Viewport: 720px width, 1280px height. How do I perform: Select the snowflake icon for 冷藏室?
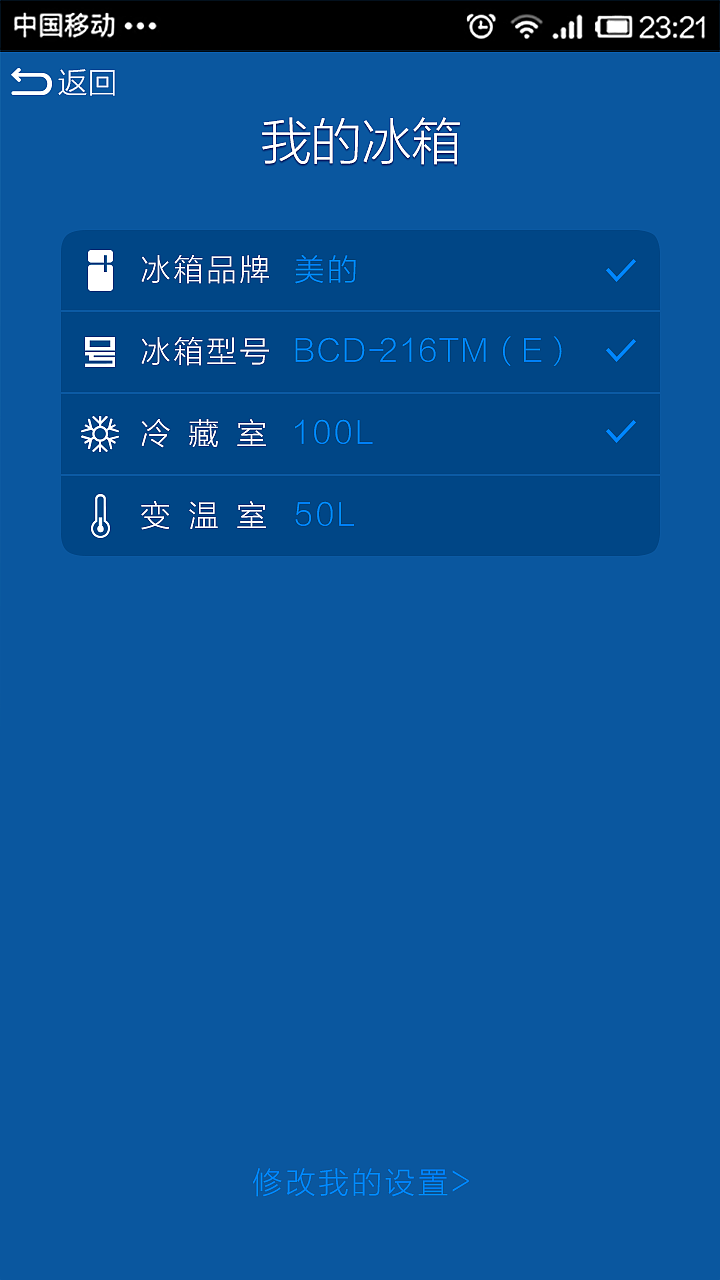pos(99,432)
